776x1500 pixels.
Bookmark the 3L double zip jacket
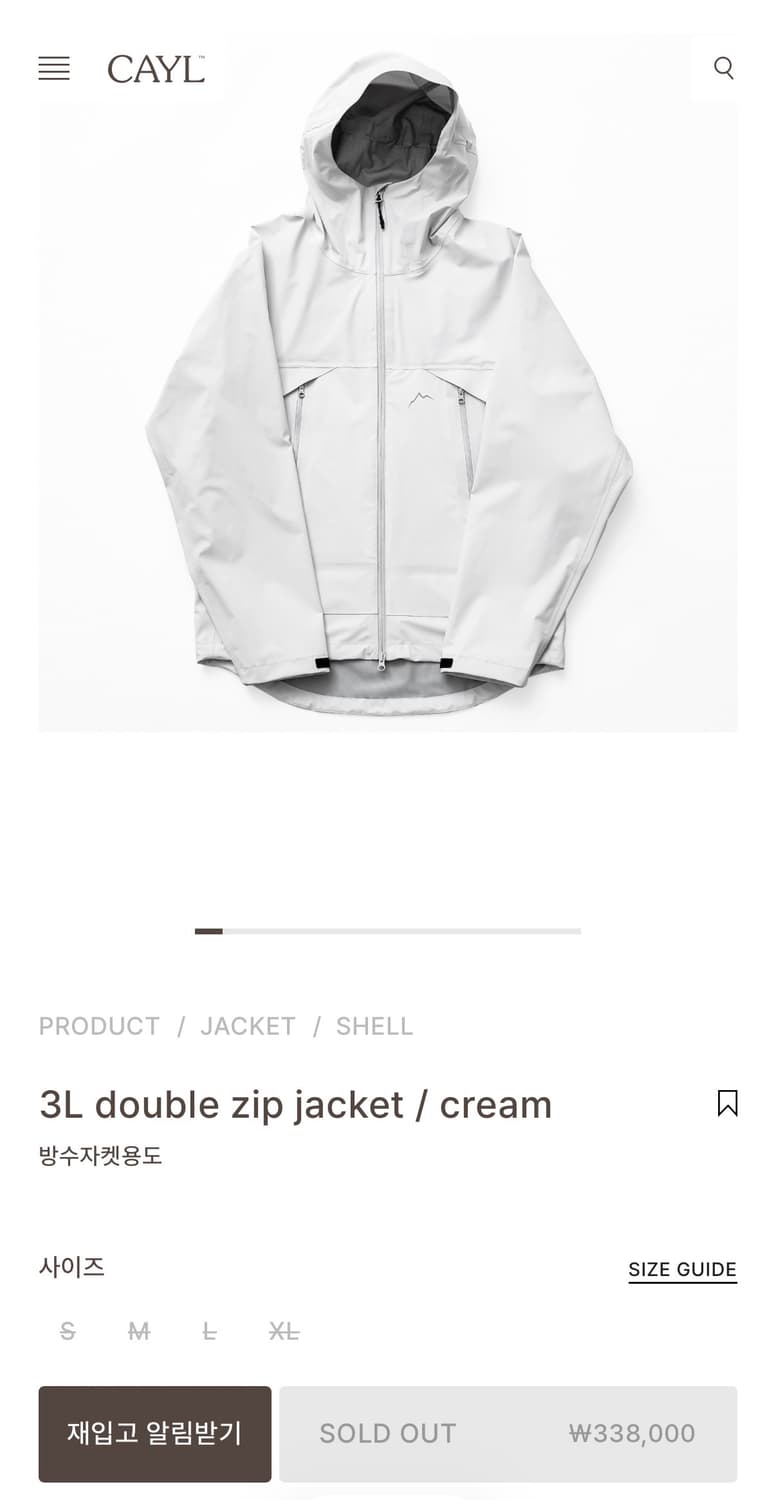click(x=728, y=1103)
